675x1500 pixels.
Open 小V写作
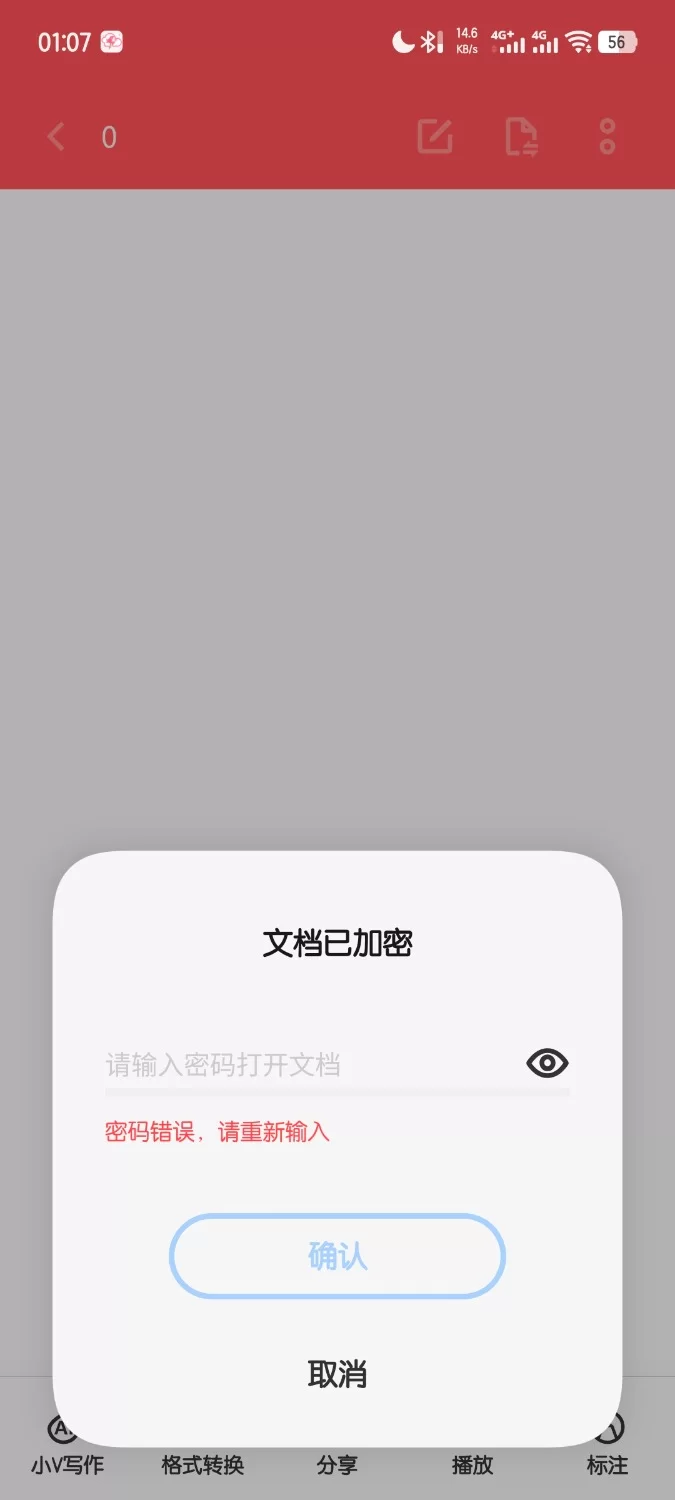(x=67, y=1464)
